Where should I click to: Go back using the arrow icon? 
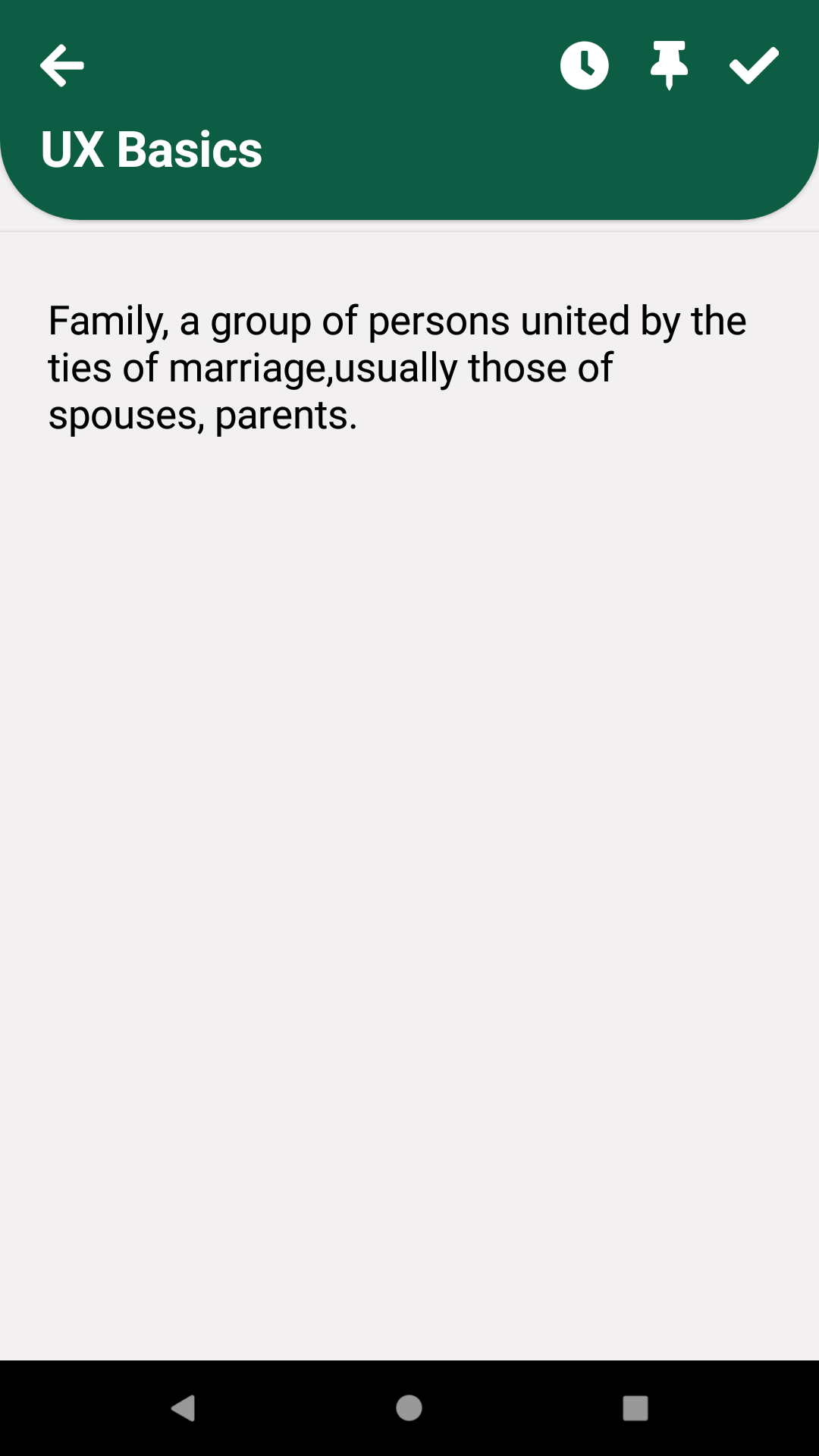(62, 66)
